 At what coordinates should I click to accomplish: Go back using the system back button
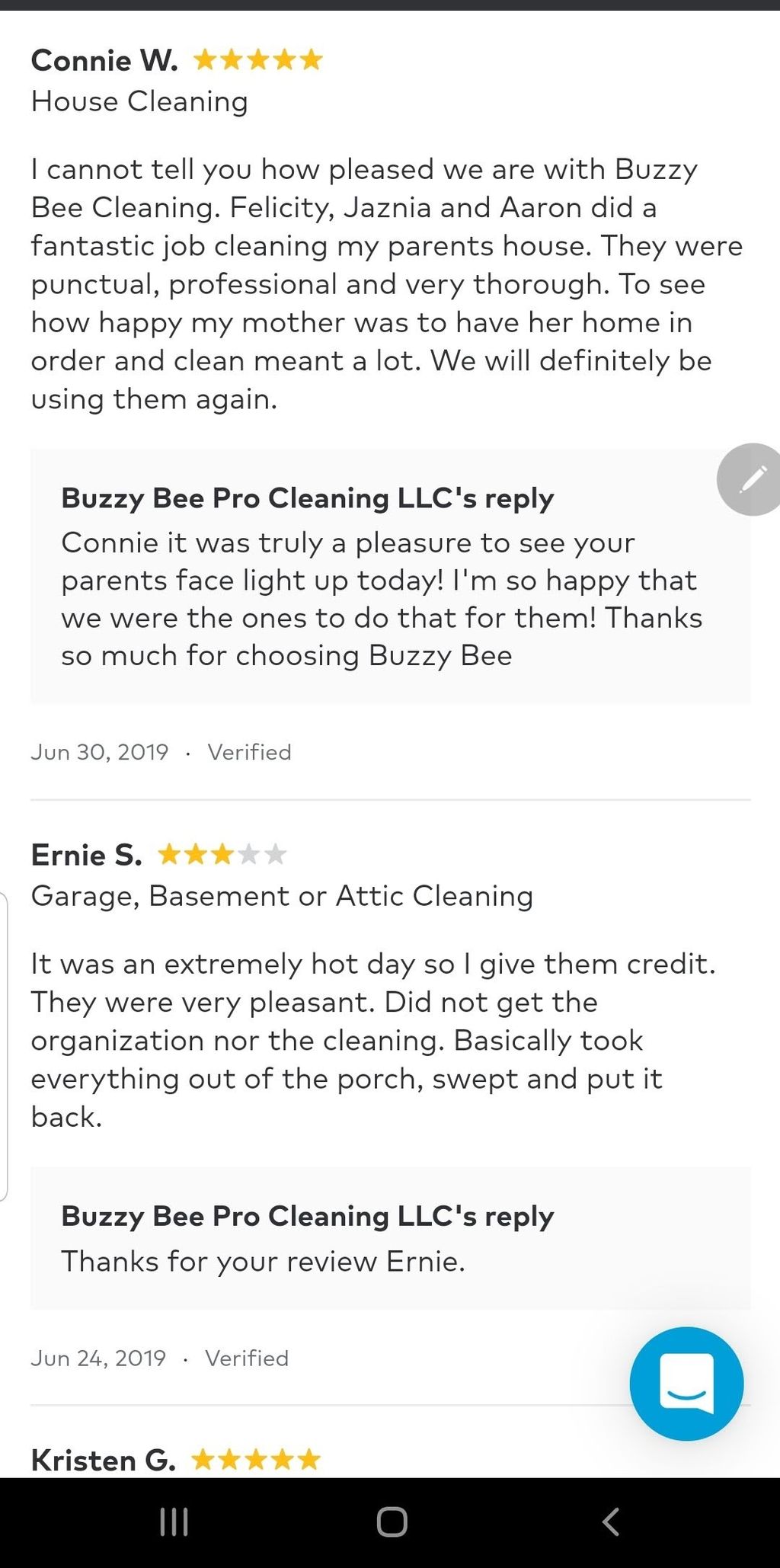[x=610, y=1522]
